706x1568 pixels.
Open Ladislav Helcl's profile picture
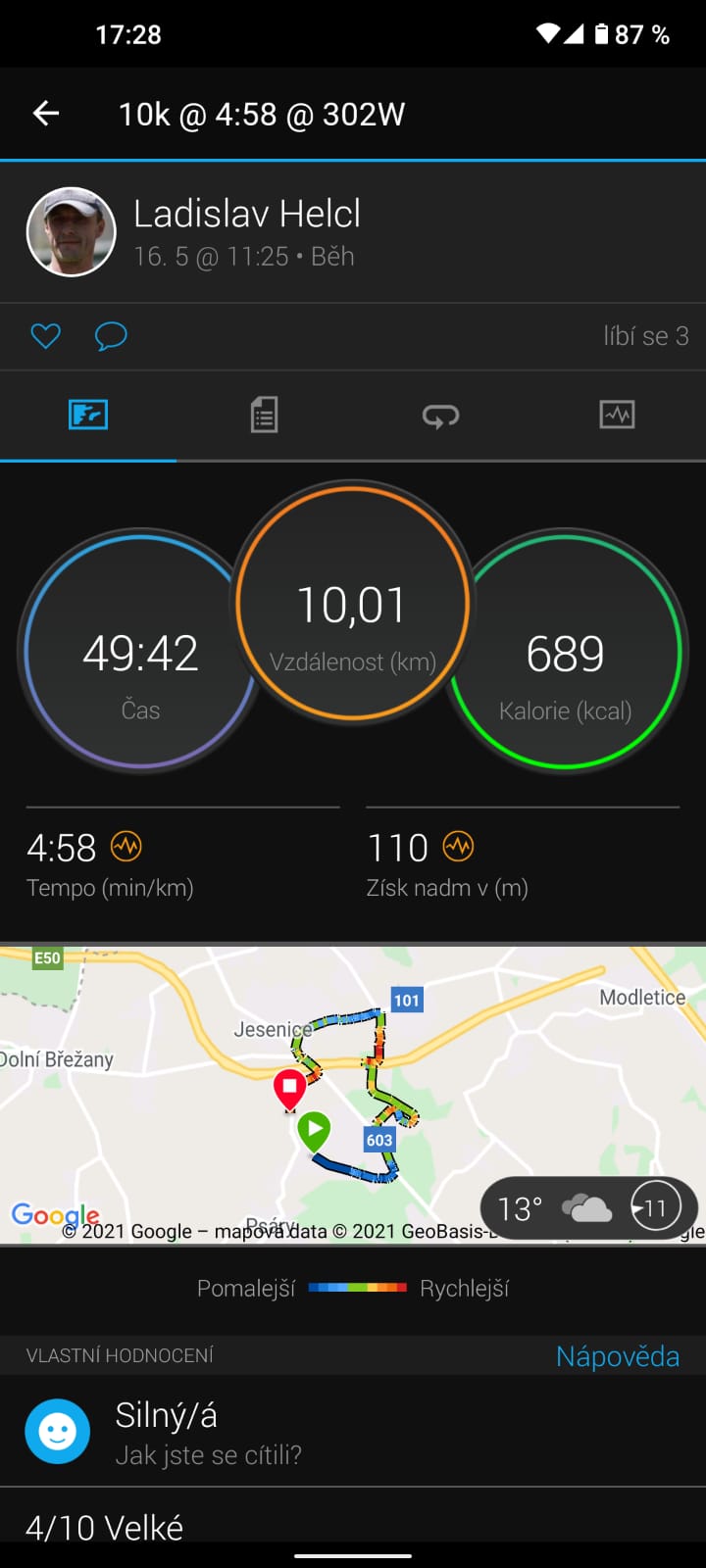[72, 232]
